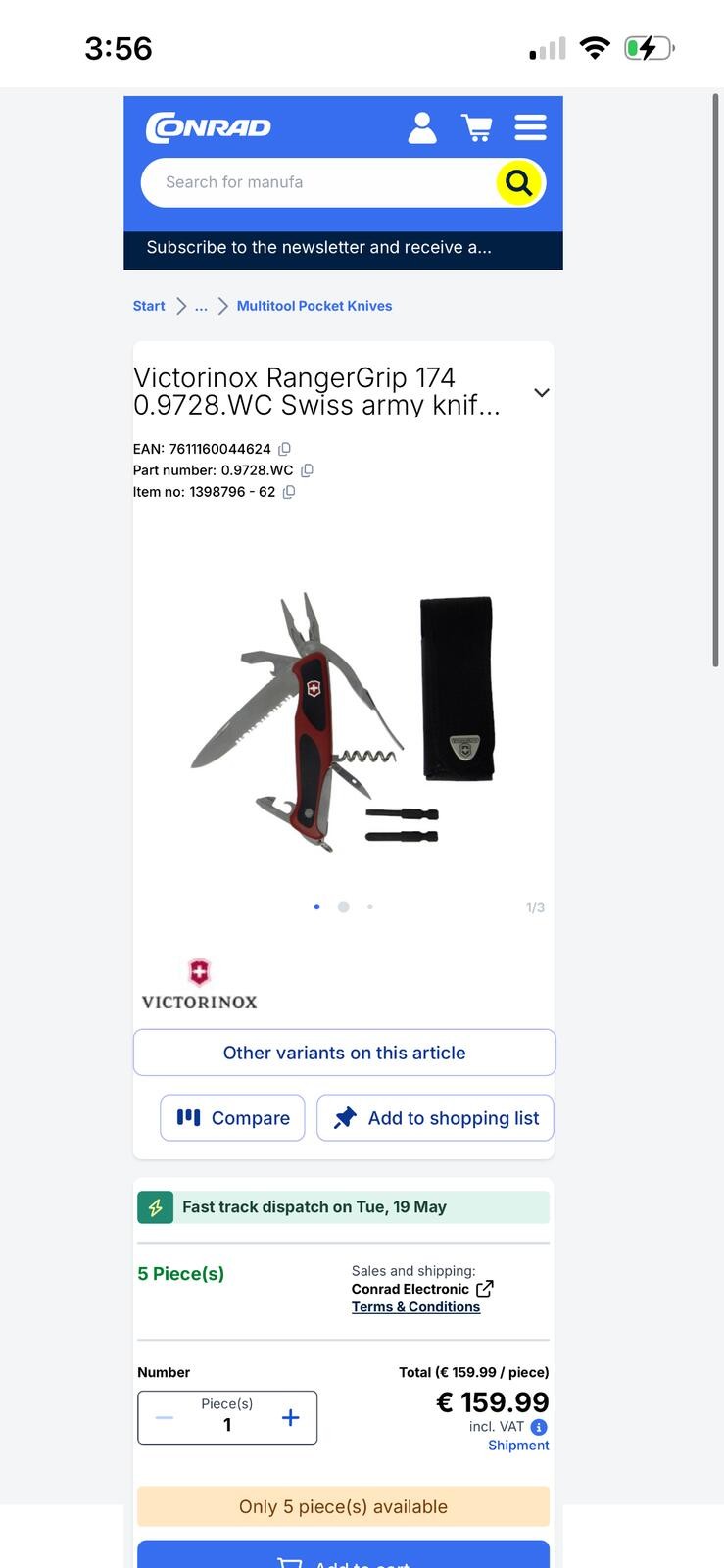Increase the piece quantity with plus
The image size is (724, 1568).
click(x=290, y=1418)
